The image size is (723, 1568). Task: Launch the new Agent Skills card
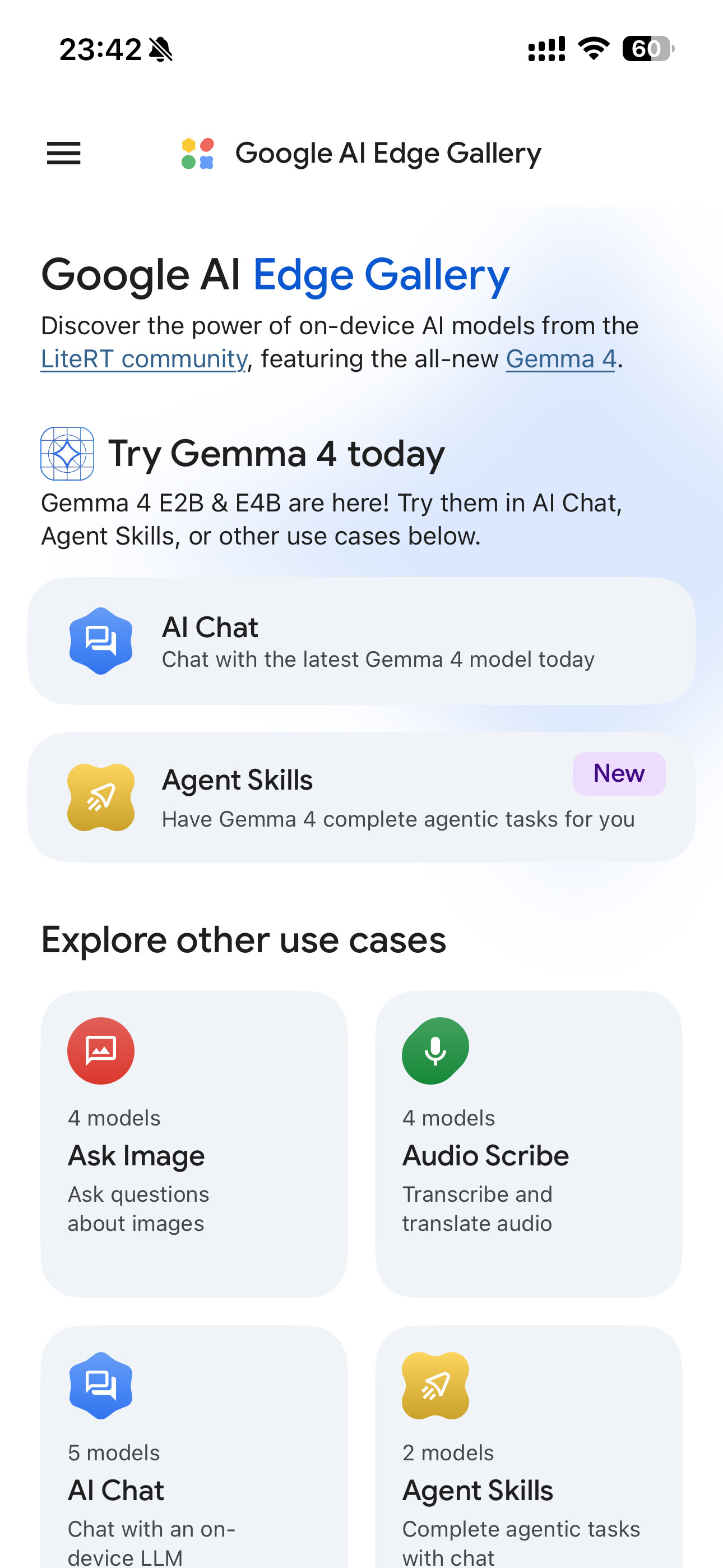click(361, 797)
